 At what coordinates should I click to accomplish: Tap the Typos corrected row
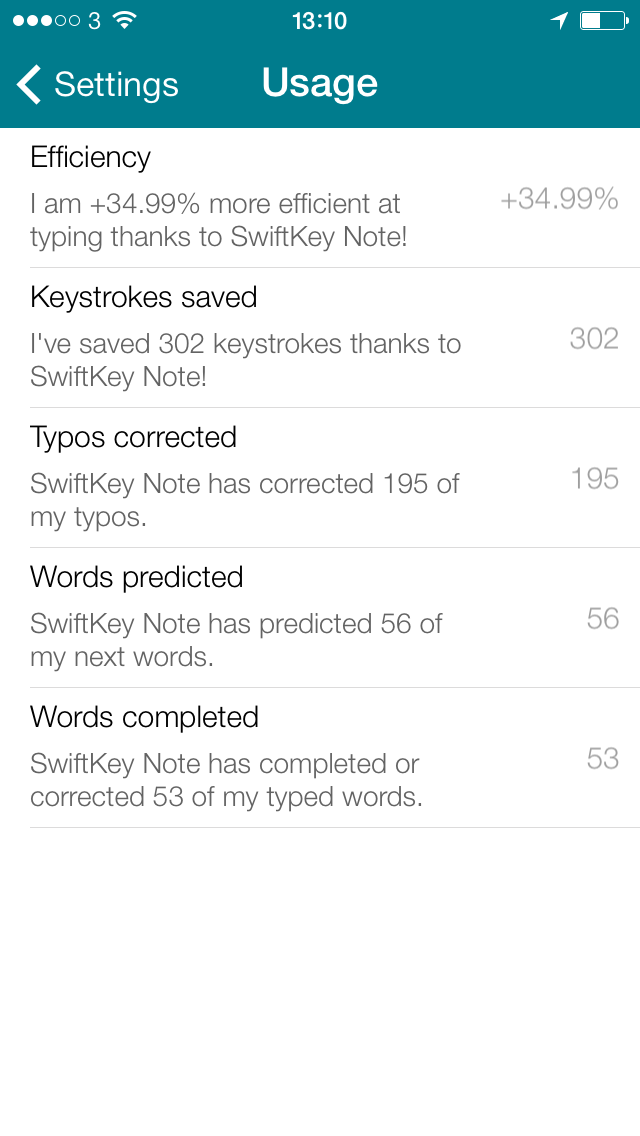(x=320, y=477)
